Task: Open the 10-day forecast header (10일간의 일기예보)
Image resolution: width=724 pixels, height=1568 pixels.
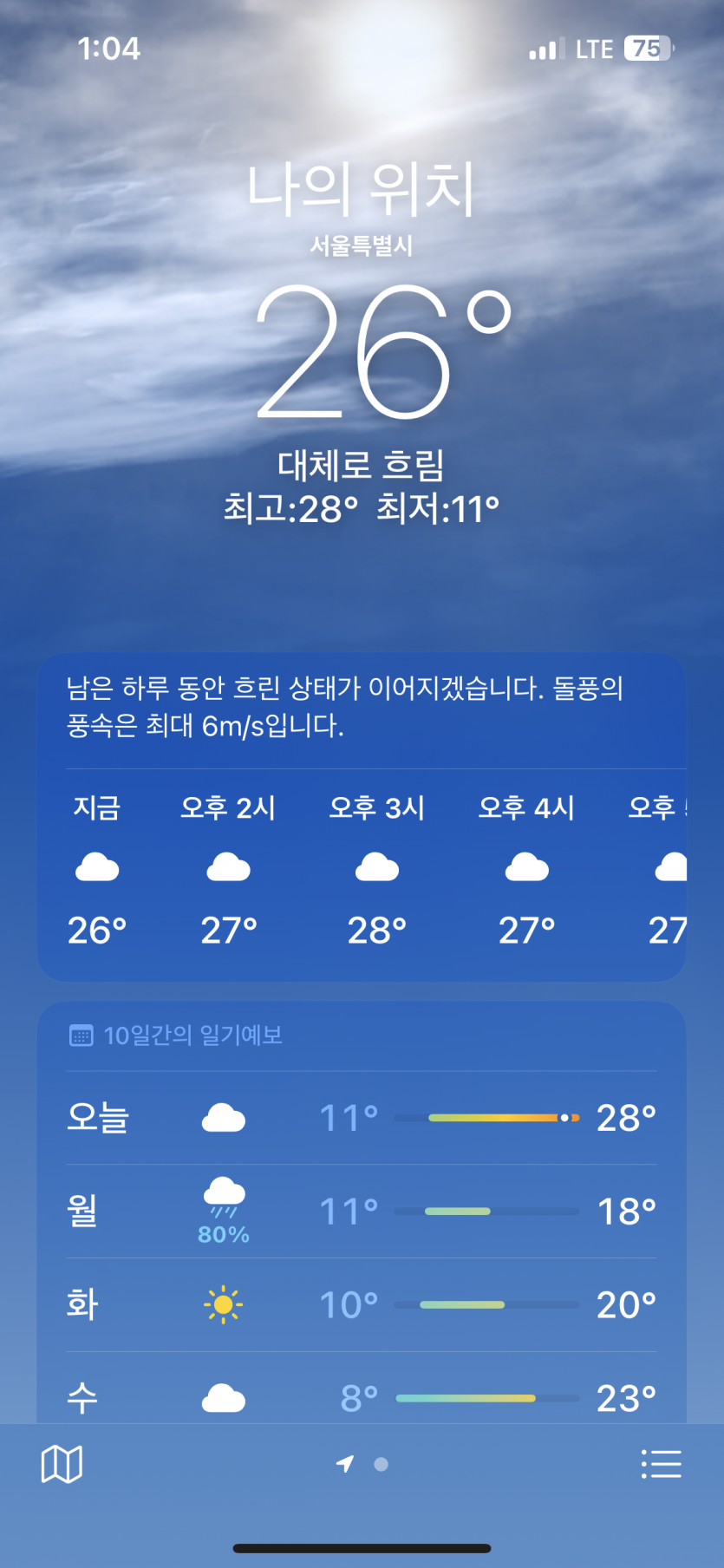Action: coord(192,1036)
